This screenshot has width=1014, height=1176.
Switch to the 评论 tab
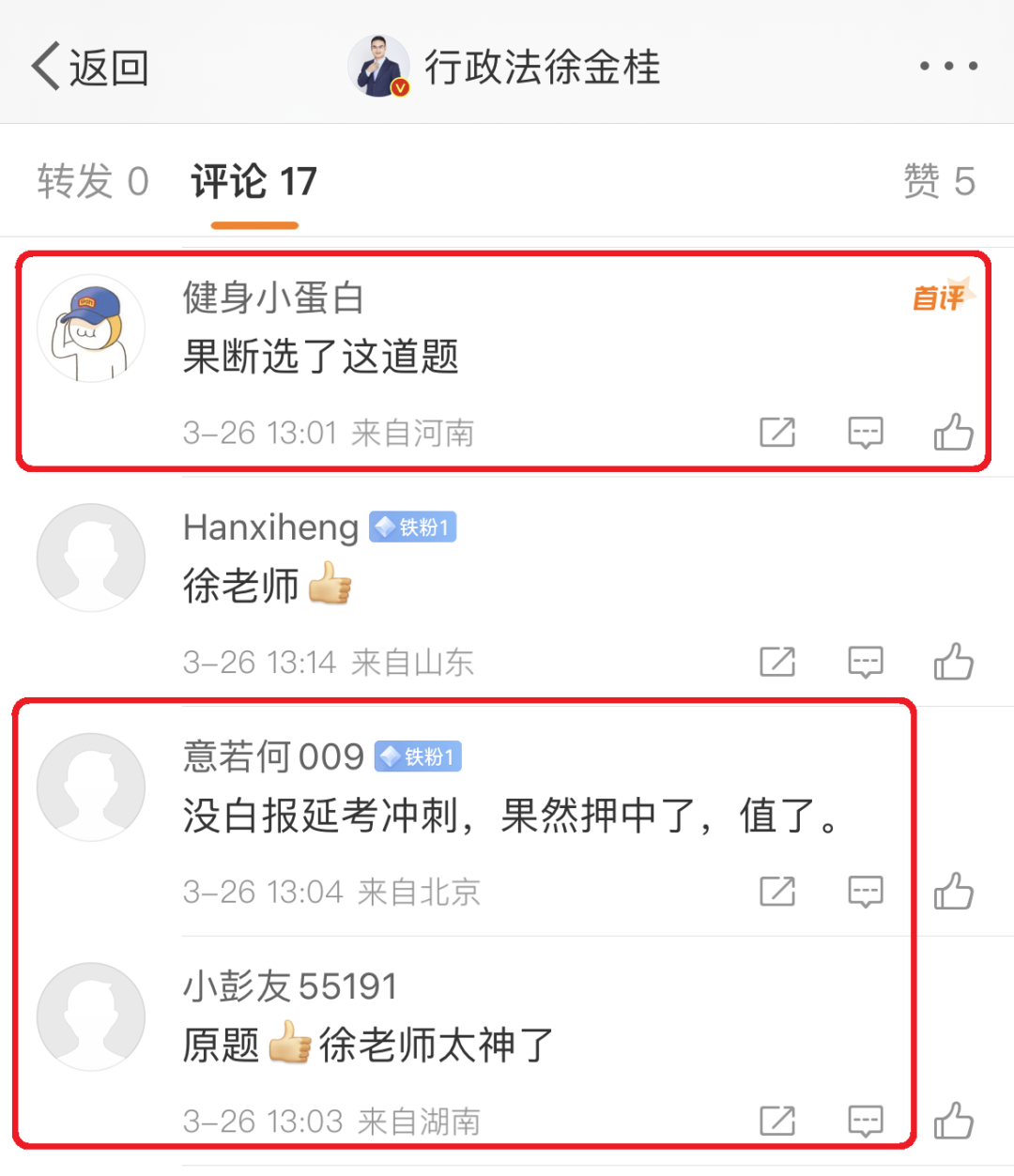pos(253,181)
